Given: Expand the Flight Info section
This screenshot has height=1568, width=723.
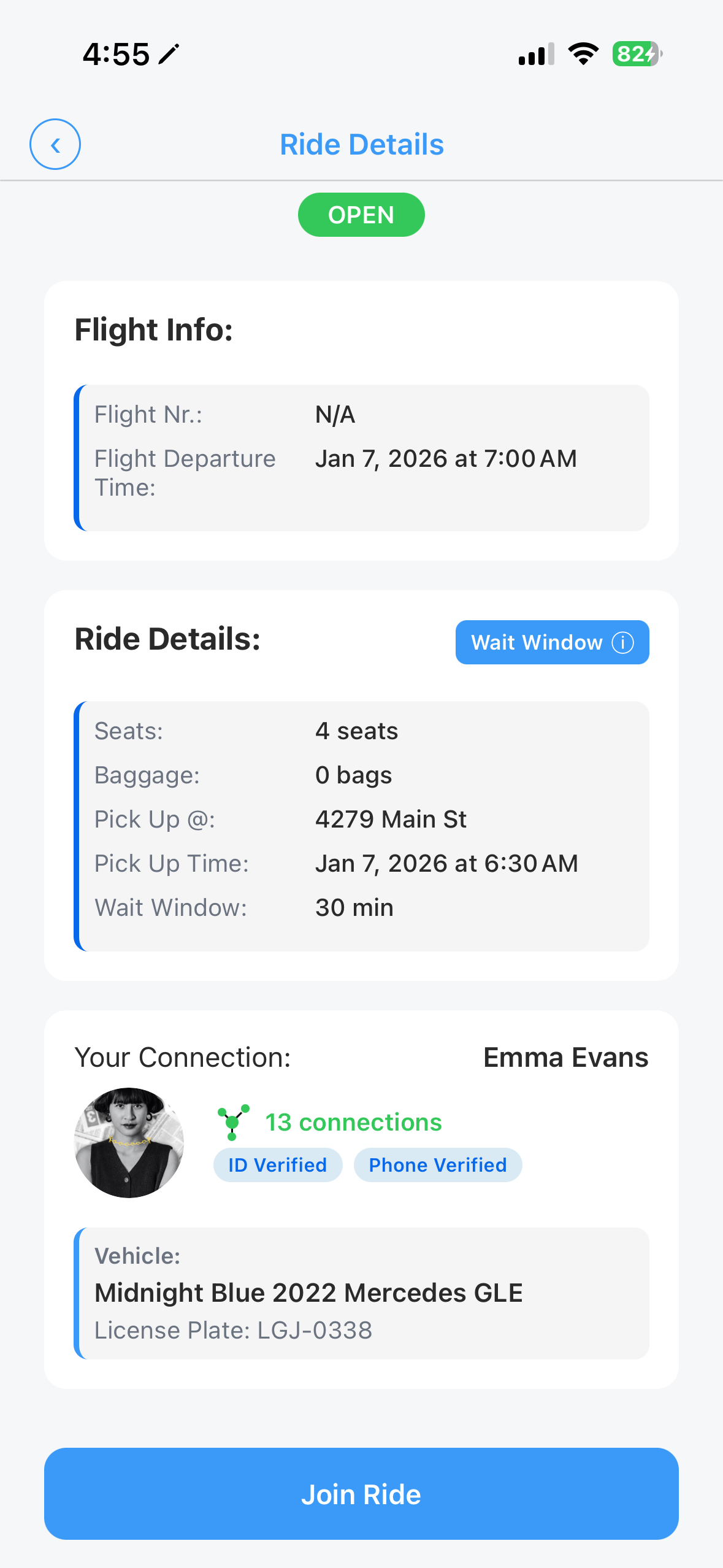Looking at the screenshot, I should click(153, 329).
